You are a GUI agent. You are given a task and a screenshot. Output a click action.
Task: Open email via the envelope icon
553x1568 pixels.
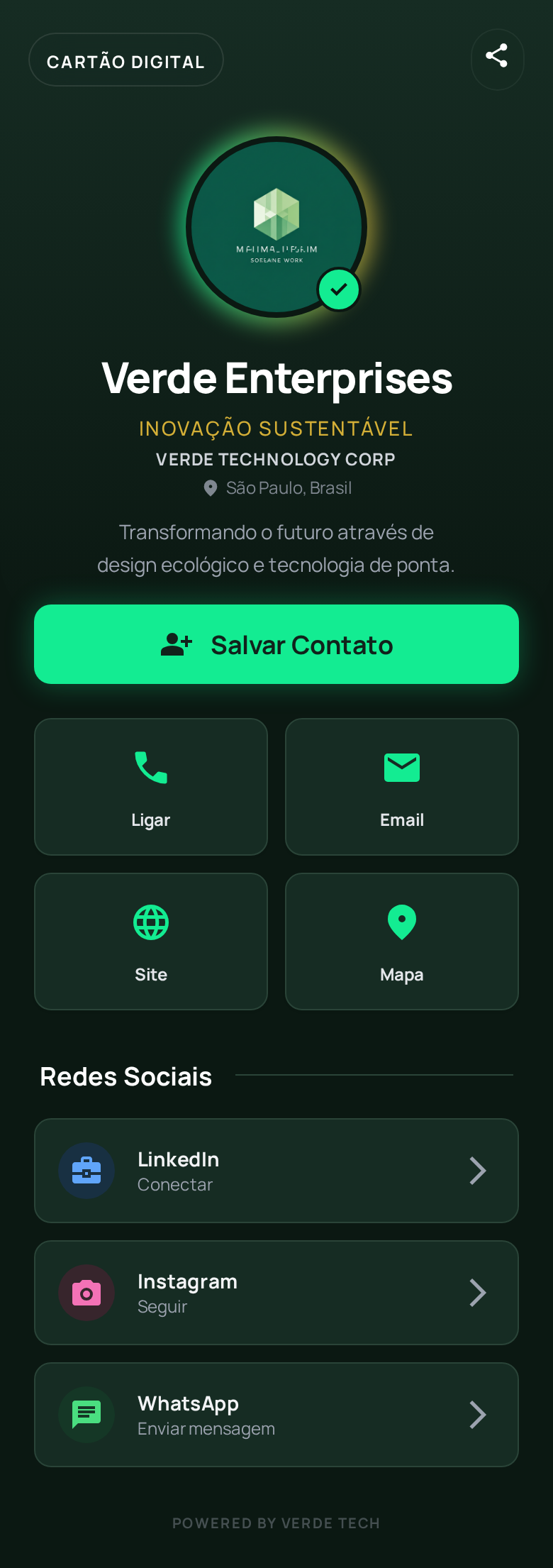click(401, 768)
